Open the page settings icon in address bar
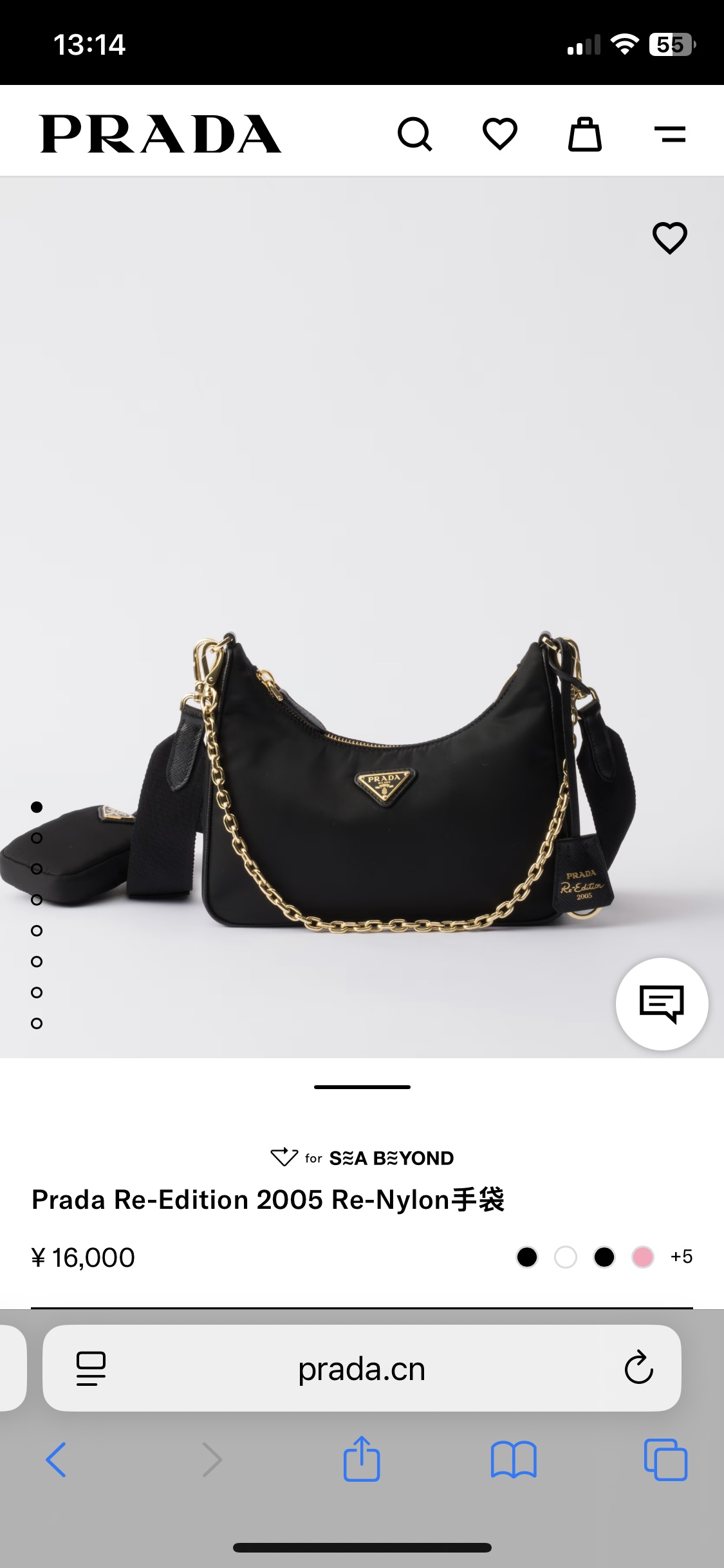The image size is (724, 1568). click(91, 1368)
